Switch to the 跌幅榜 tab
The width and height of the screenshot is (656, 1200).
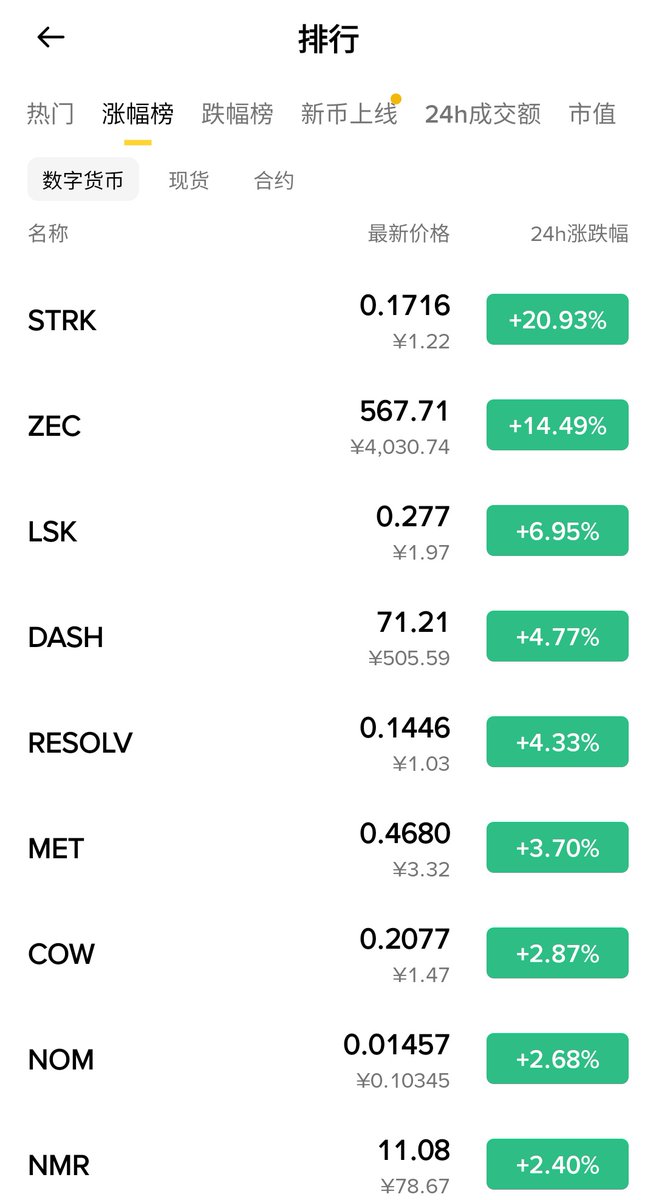[x=237, y=114]
